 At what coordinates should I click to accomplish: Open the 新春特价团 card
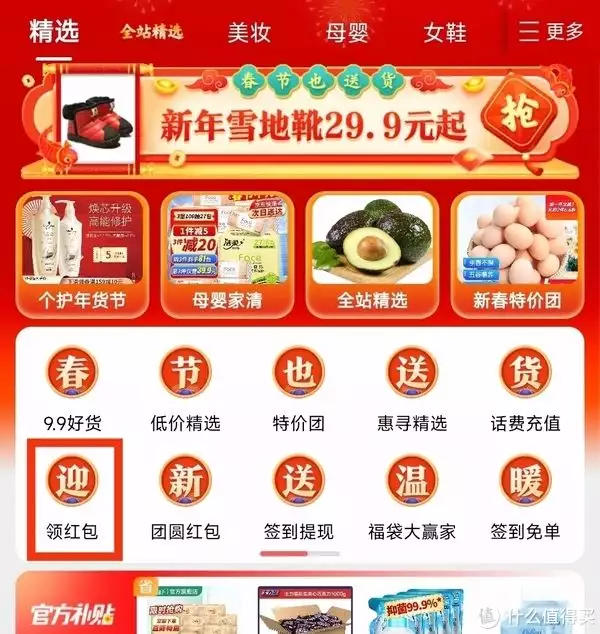pyautogui.click(x=516, y=253)
